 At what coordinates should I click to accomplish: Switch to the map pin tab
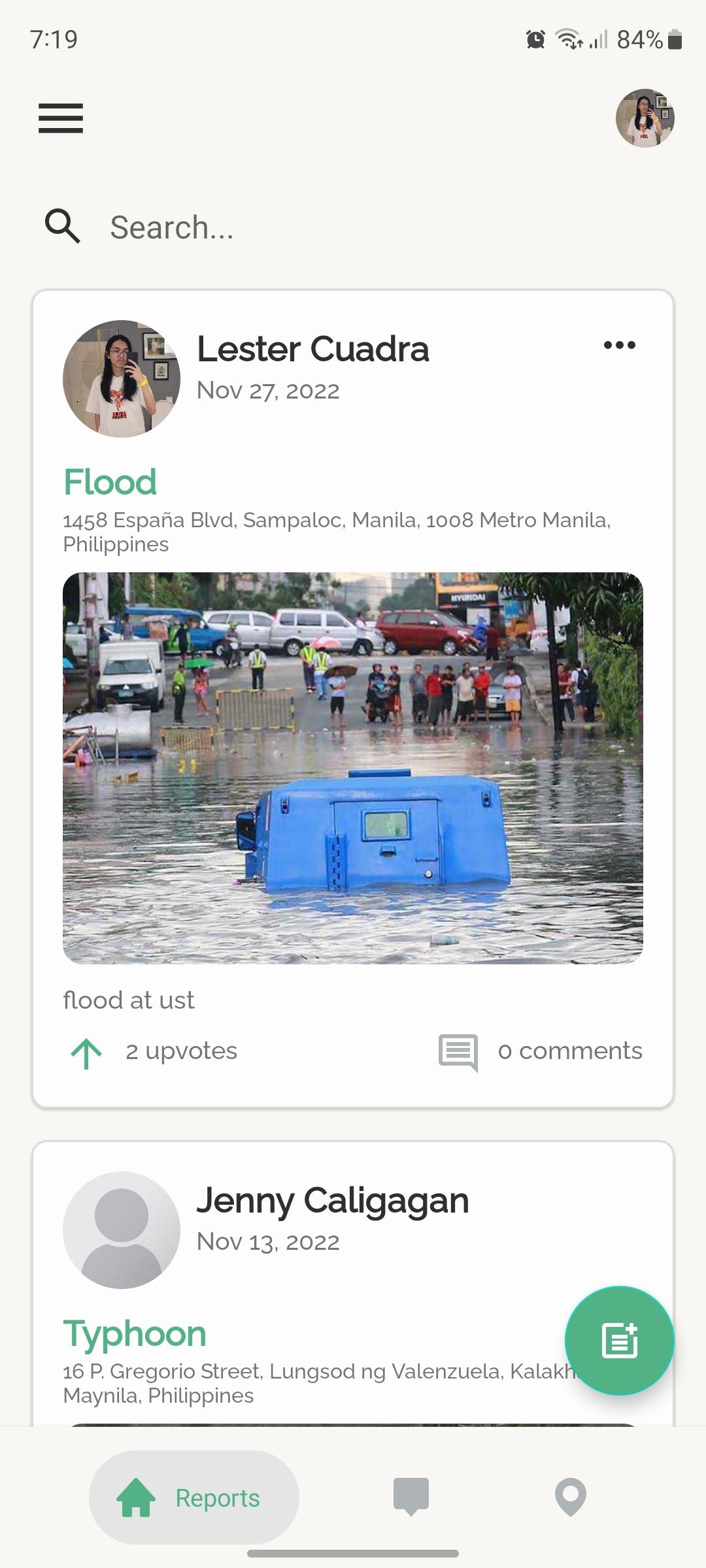570,1496
